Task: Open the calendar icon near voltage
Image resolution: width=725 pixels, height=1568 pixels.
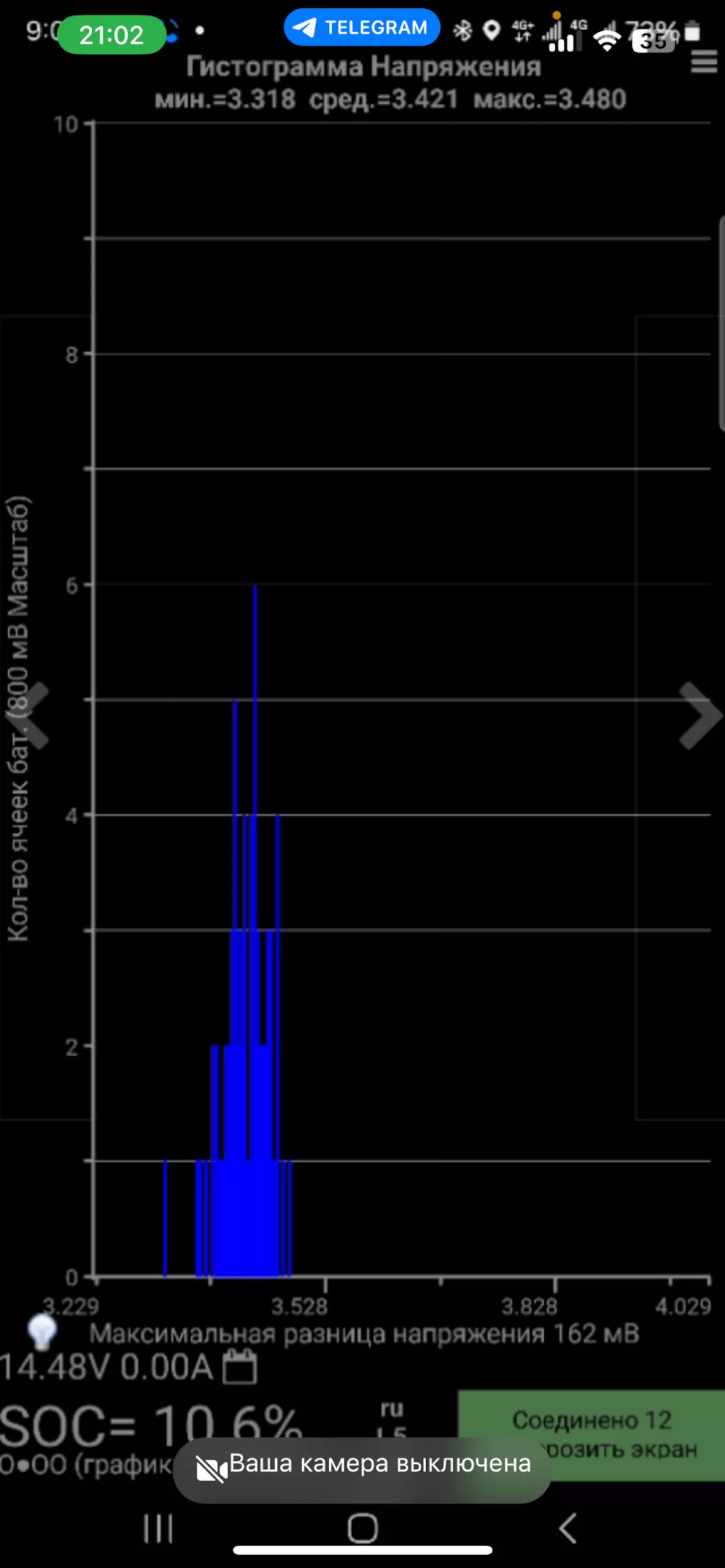Action: pyautogui.click(x=239, y=1366)
